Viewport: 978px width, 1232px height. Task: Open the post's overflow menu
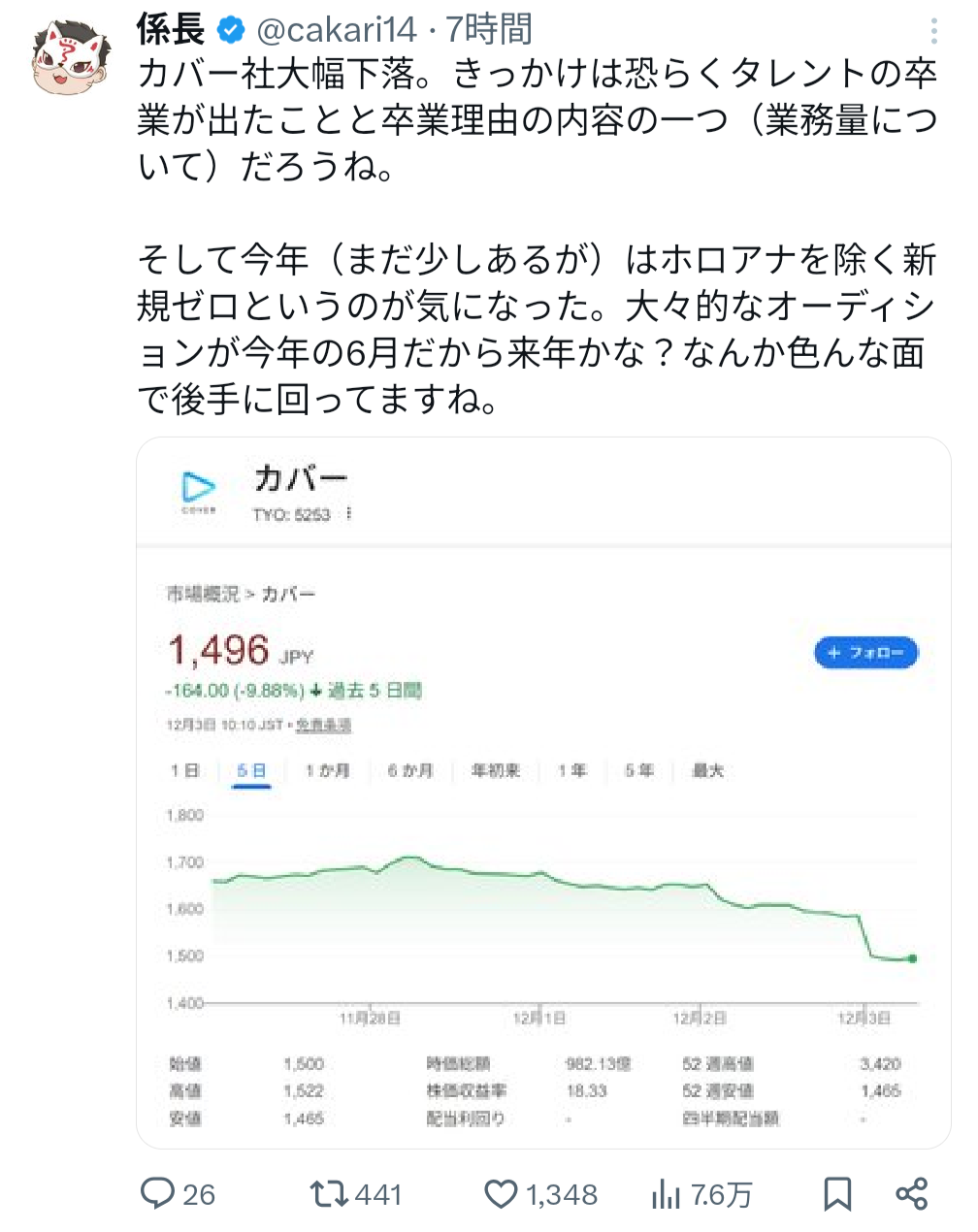coord(933,32)
